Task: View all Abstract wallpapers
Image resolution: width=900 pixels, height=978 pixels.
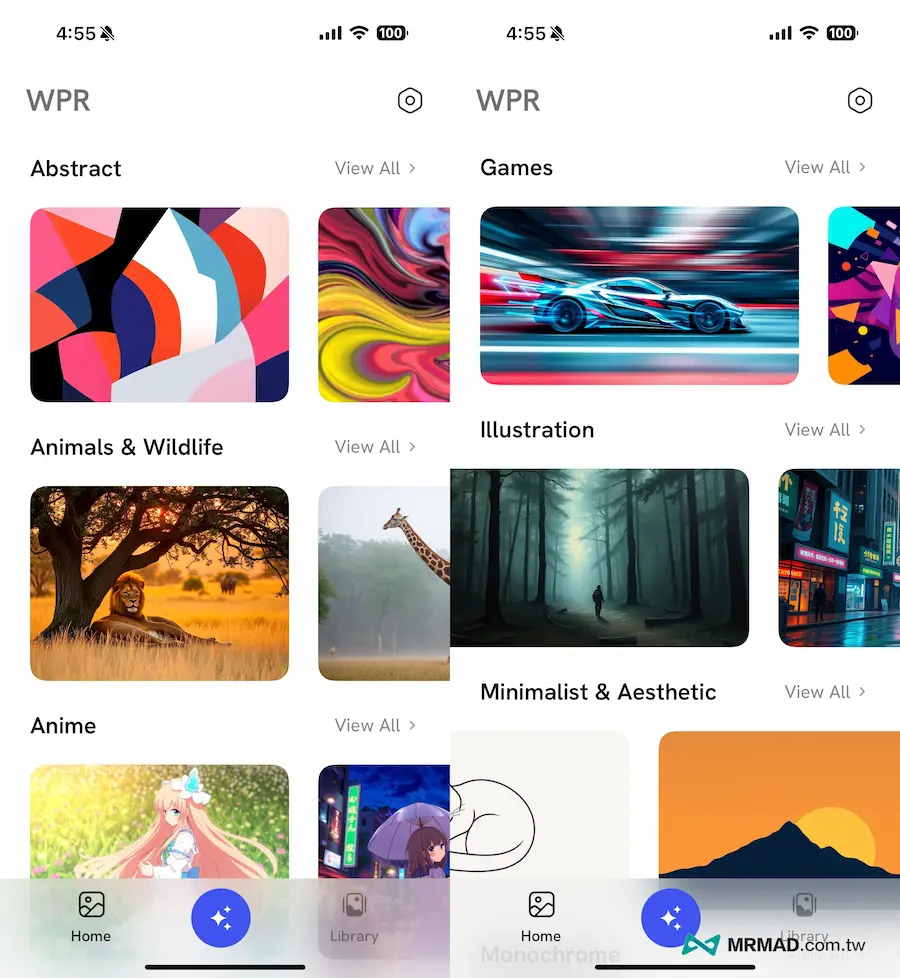Action: click(375, 168)
